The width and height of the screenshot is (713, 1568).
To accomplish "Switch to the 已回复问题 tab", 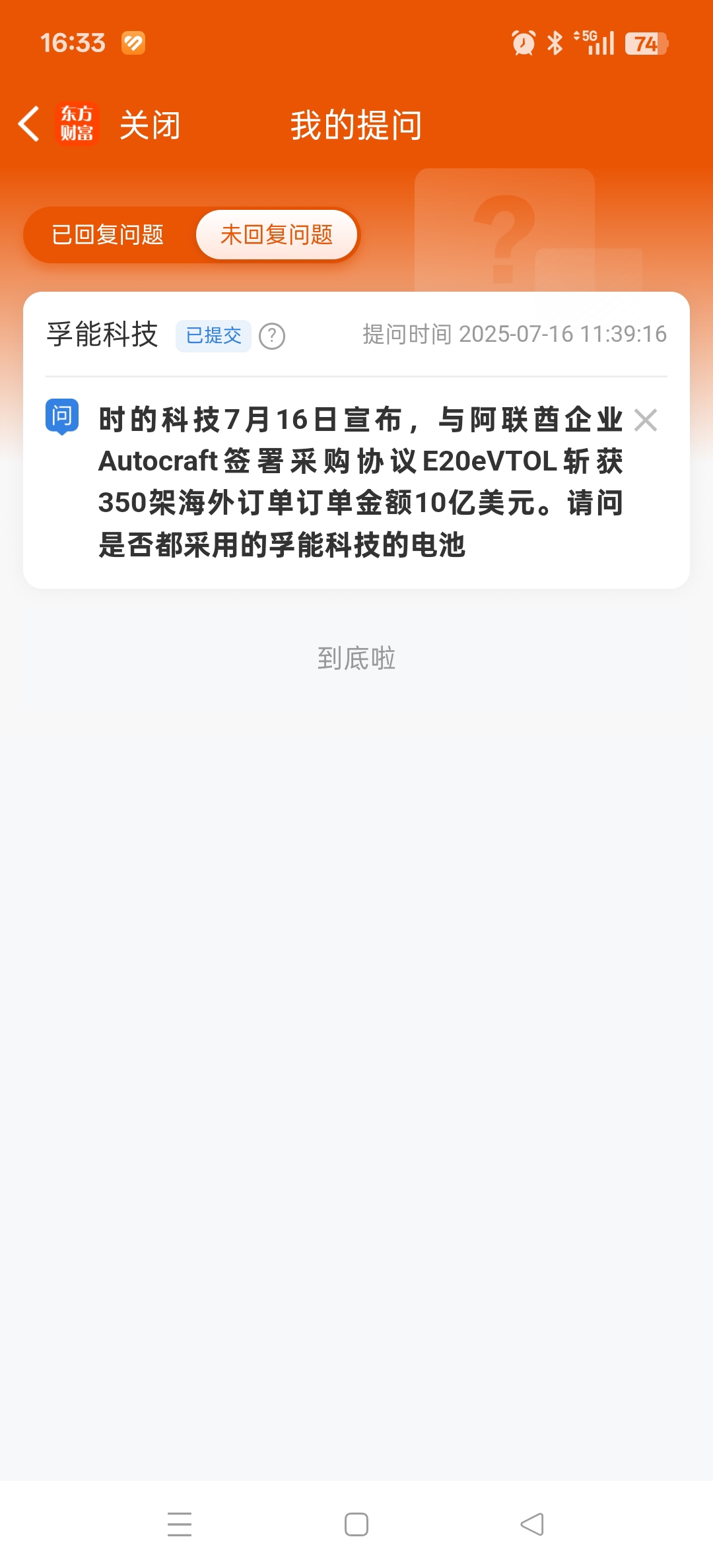I will (x=108, y=234).
